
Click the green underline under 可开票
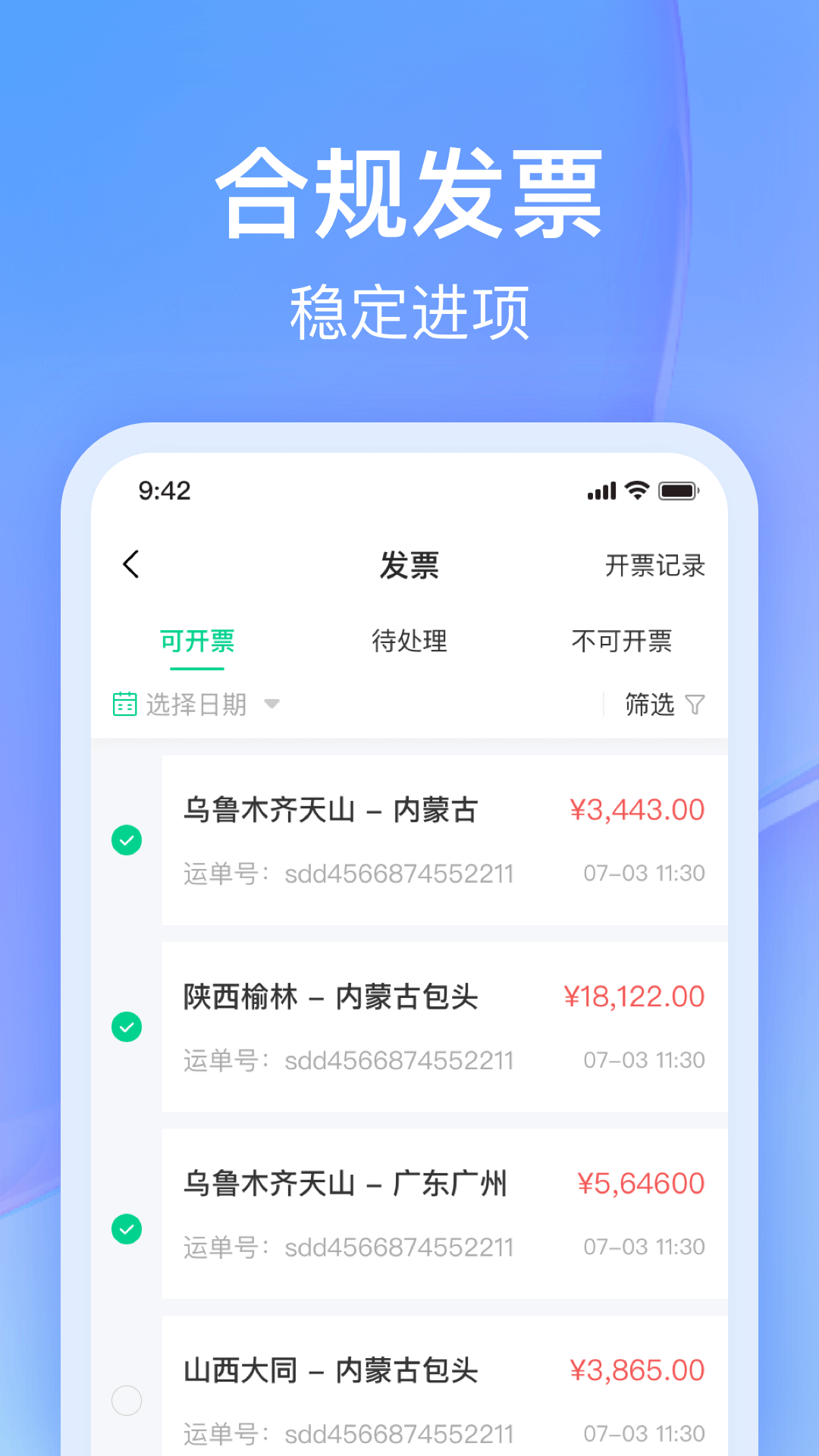click(197, 670)
